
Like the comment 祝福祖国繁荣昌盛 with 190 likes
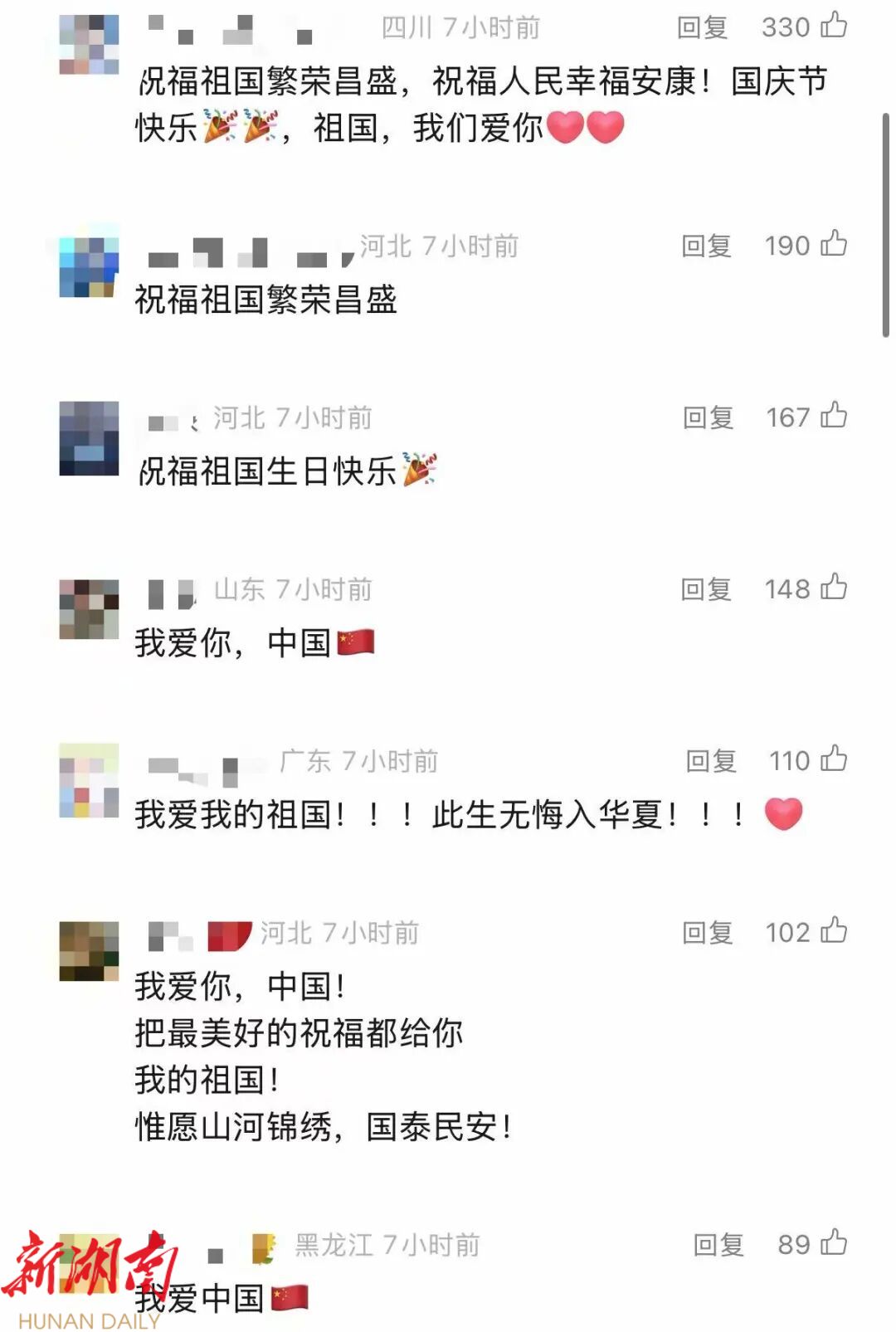coord(833,244)
